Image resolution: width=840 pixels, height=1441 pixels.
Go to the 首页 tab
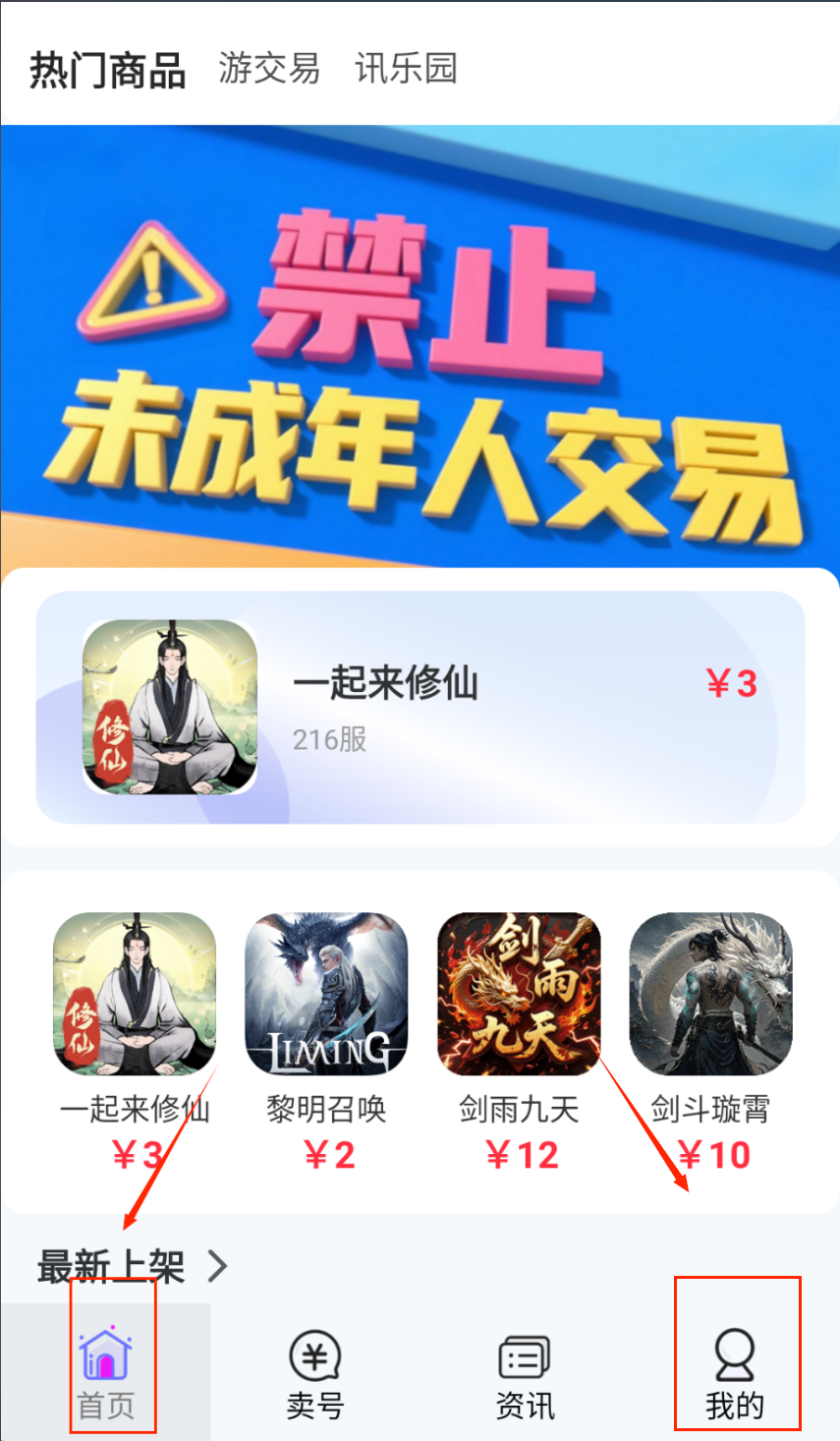point(105,1373)
